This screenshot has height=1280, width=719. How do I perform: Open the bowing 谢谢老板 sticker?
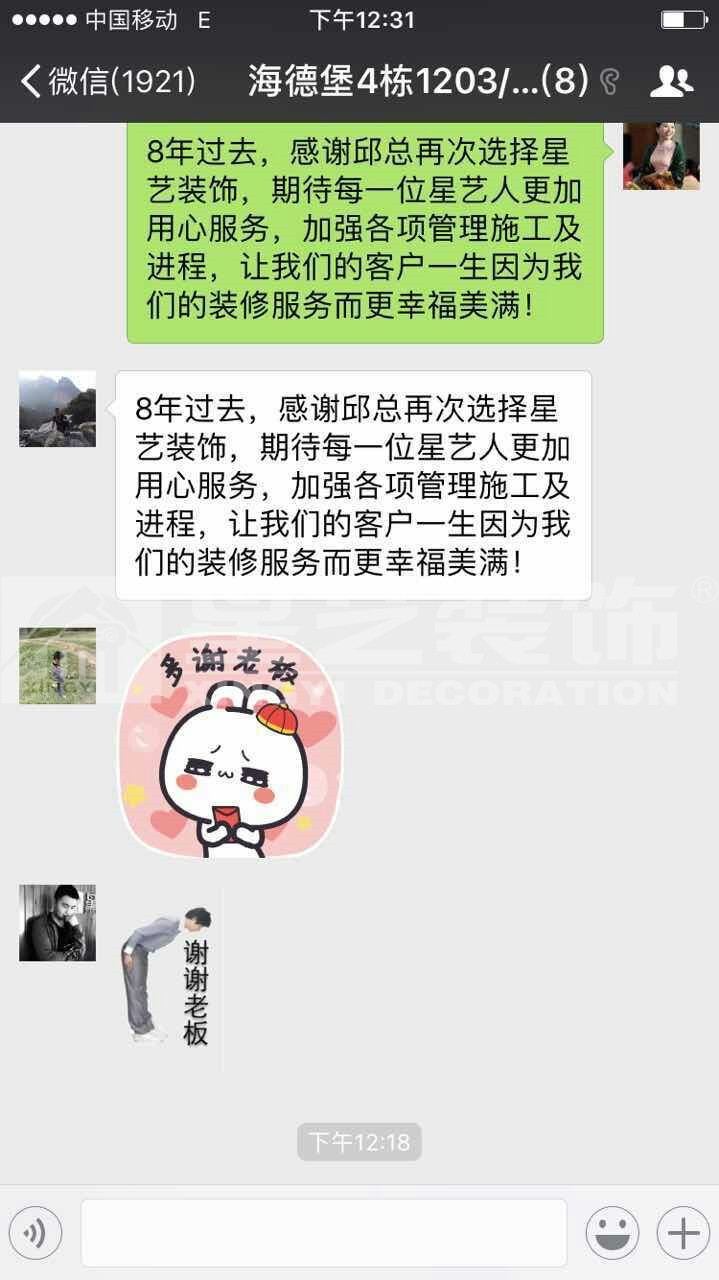[167, 977]
